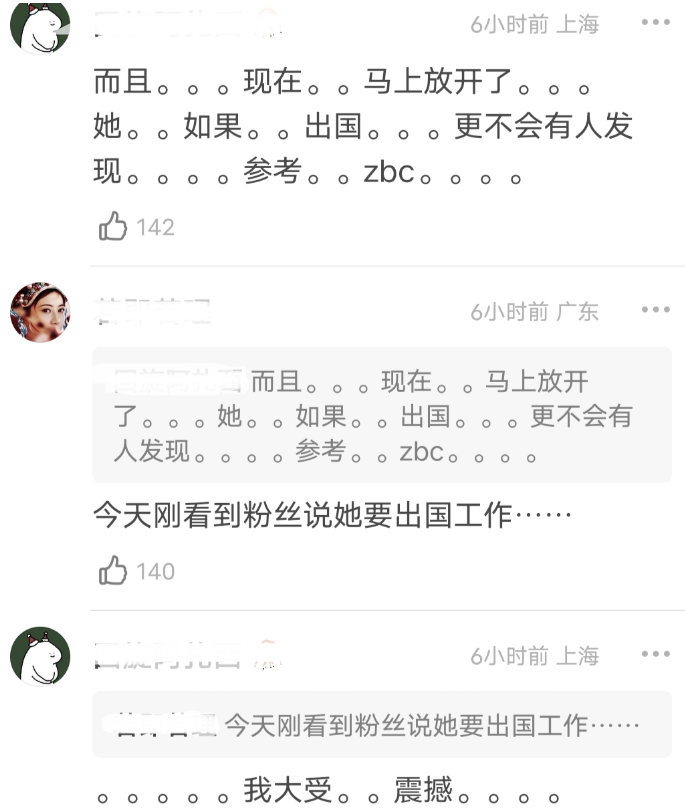The width and height of the screenshot is (685, 811).
Task: Open overflow menu on the 我大受震撼 comment
Action: 655,655
